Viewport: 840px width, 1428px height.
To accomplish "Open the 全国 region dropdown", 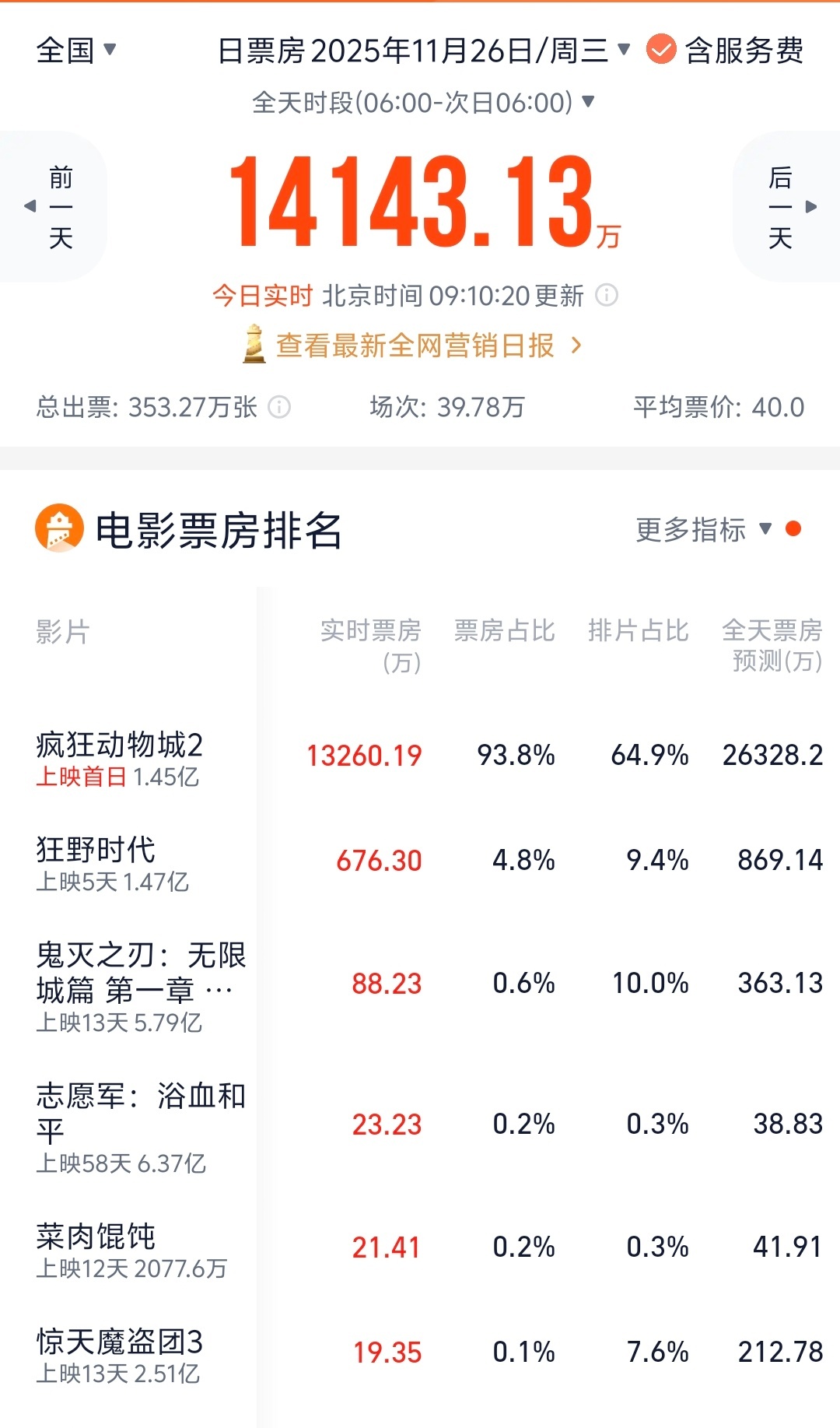I will 74,50.
